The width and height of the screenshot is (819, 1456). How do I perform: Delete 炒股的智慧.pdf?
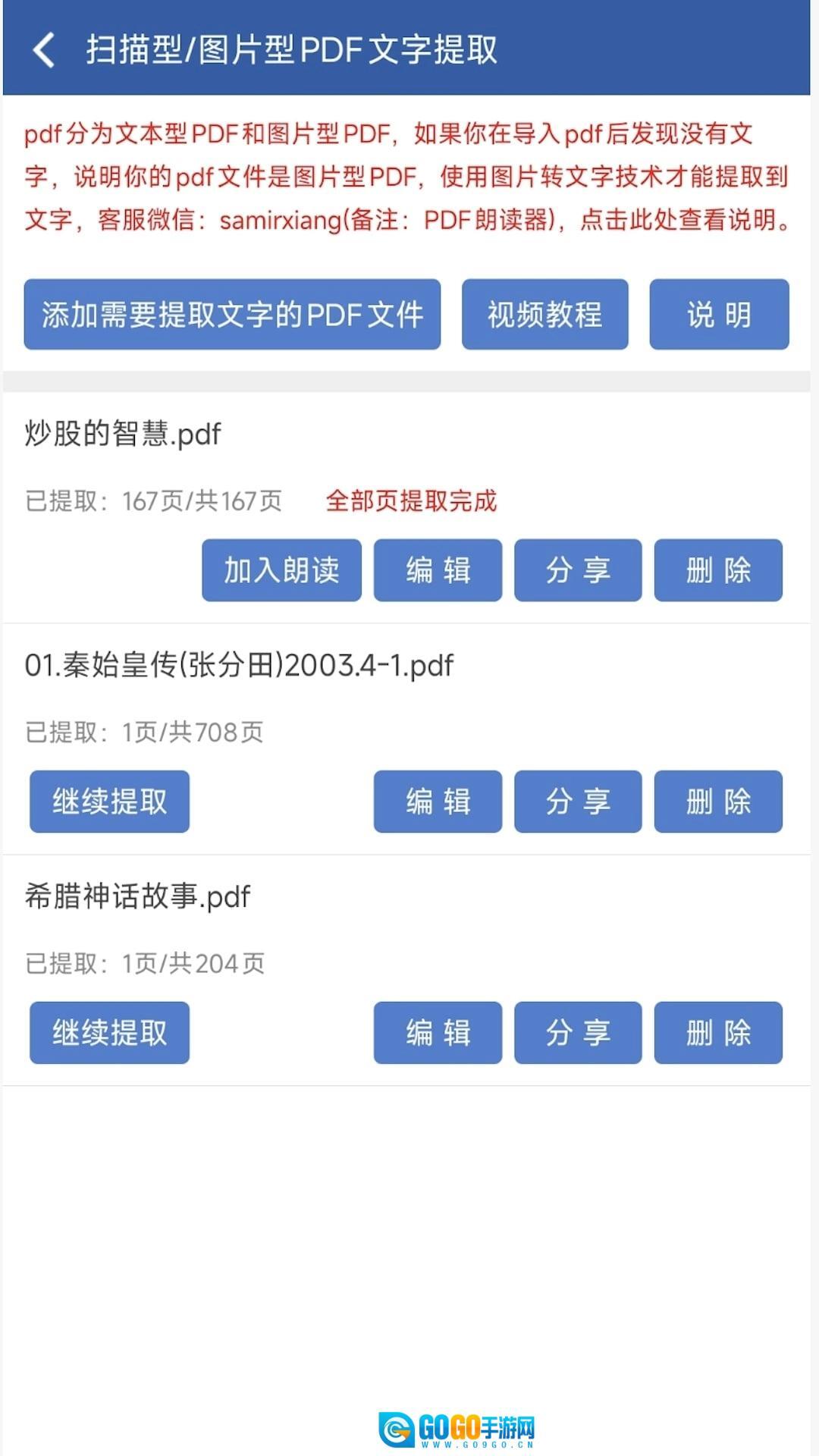point(718,570)
